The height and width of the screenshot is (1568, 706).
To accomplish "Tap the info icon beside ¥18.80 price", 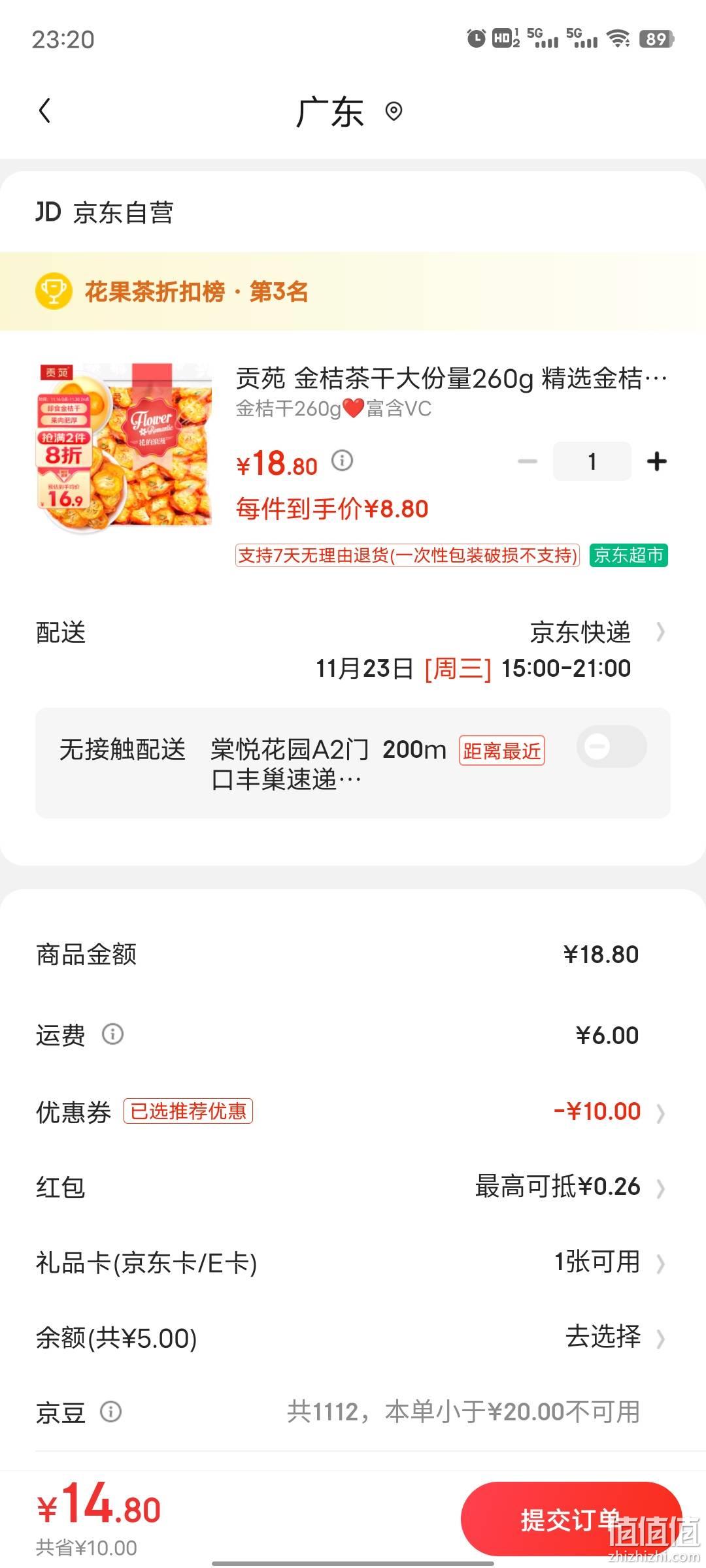I will [342, 461].
